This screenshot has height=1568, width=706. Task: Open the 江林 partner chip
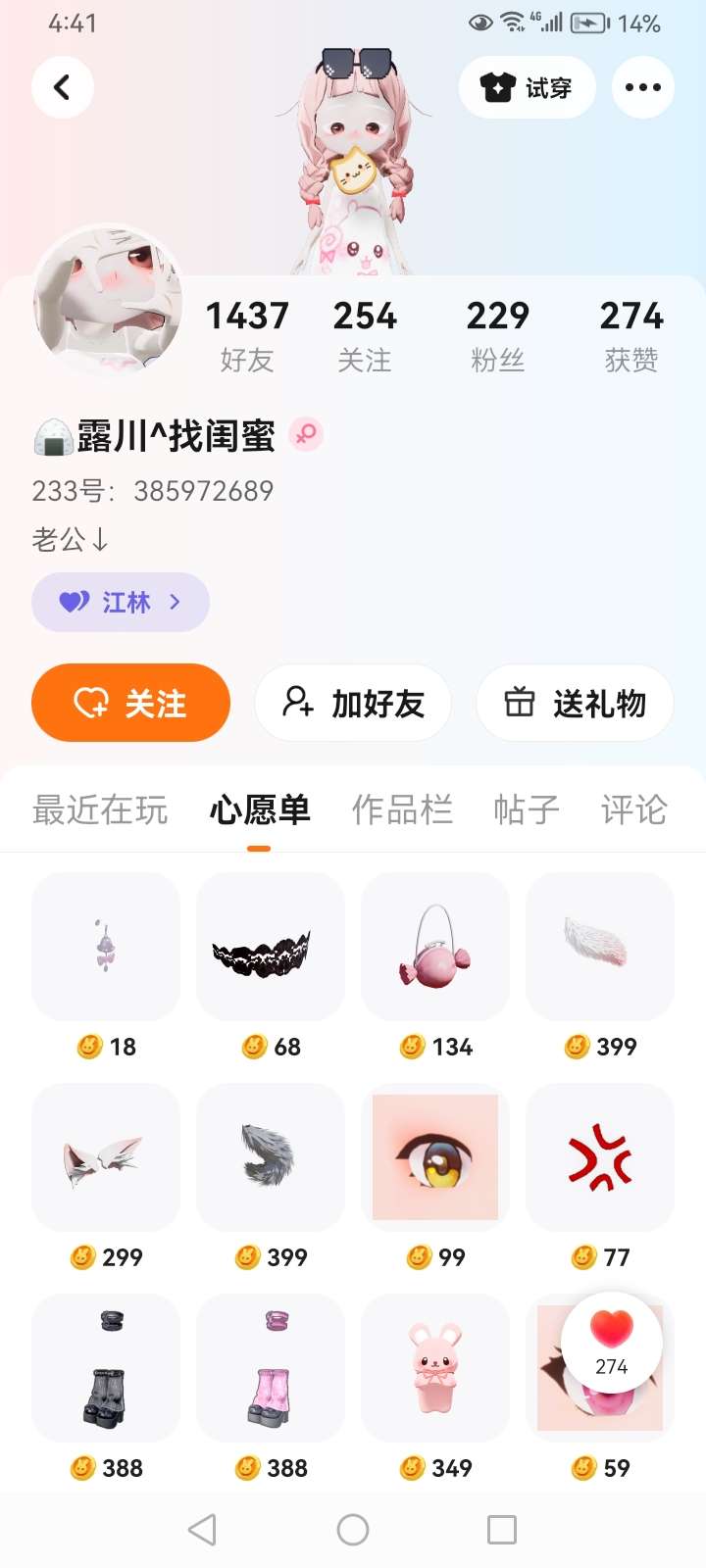tap(121, 602)
